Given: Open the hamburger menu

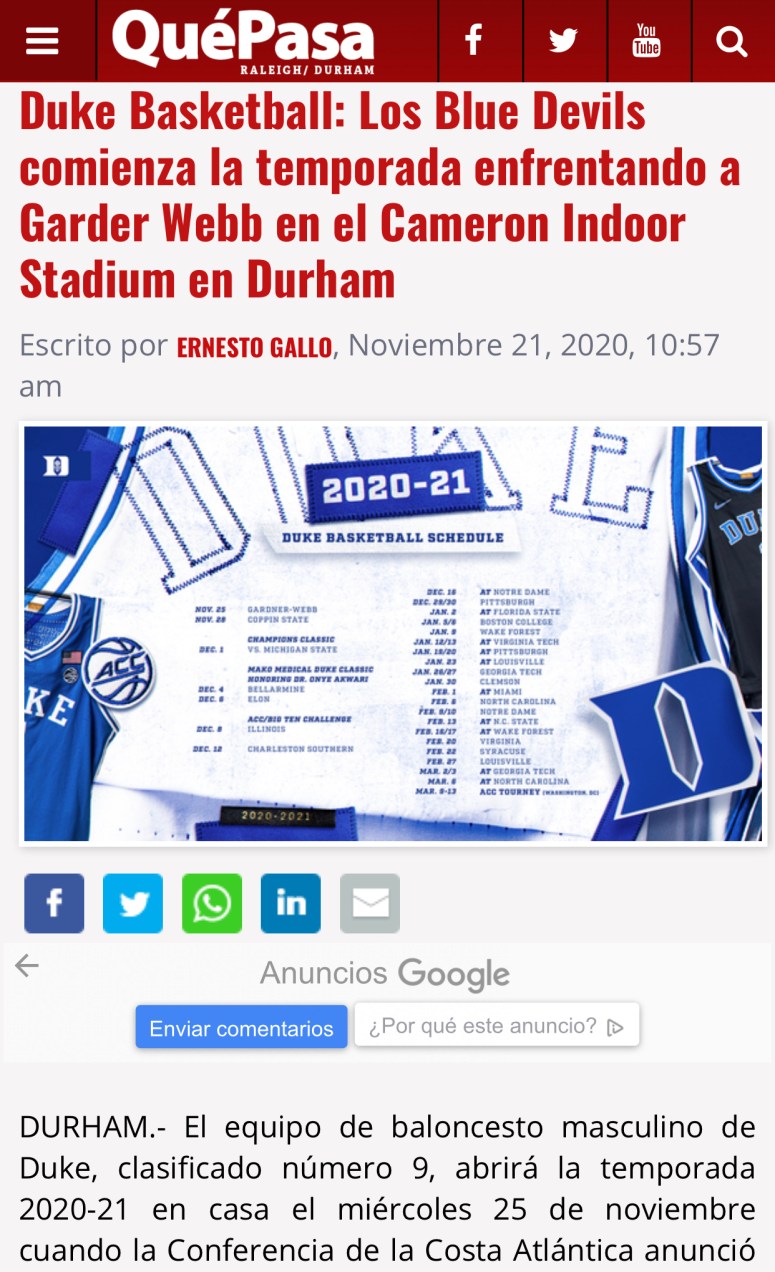Looking at the screenshot, I should (42, 41).
